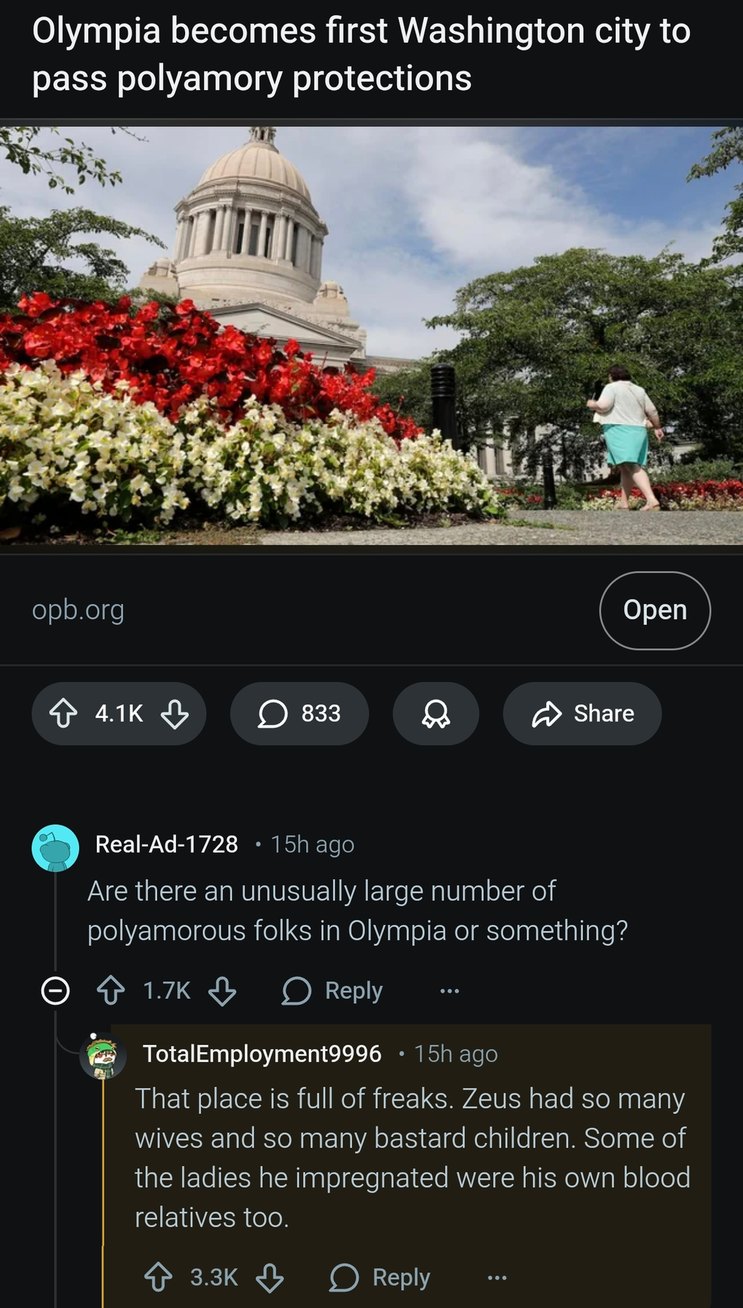Viewport: 743px width, 1308px height.
Task: Open the opb.org article link
Action: click(x=654, y=610)
